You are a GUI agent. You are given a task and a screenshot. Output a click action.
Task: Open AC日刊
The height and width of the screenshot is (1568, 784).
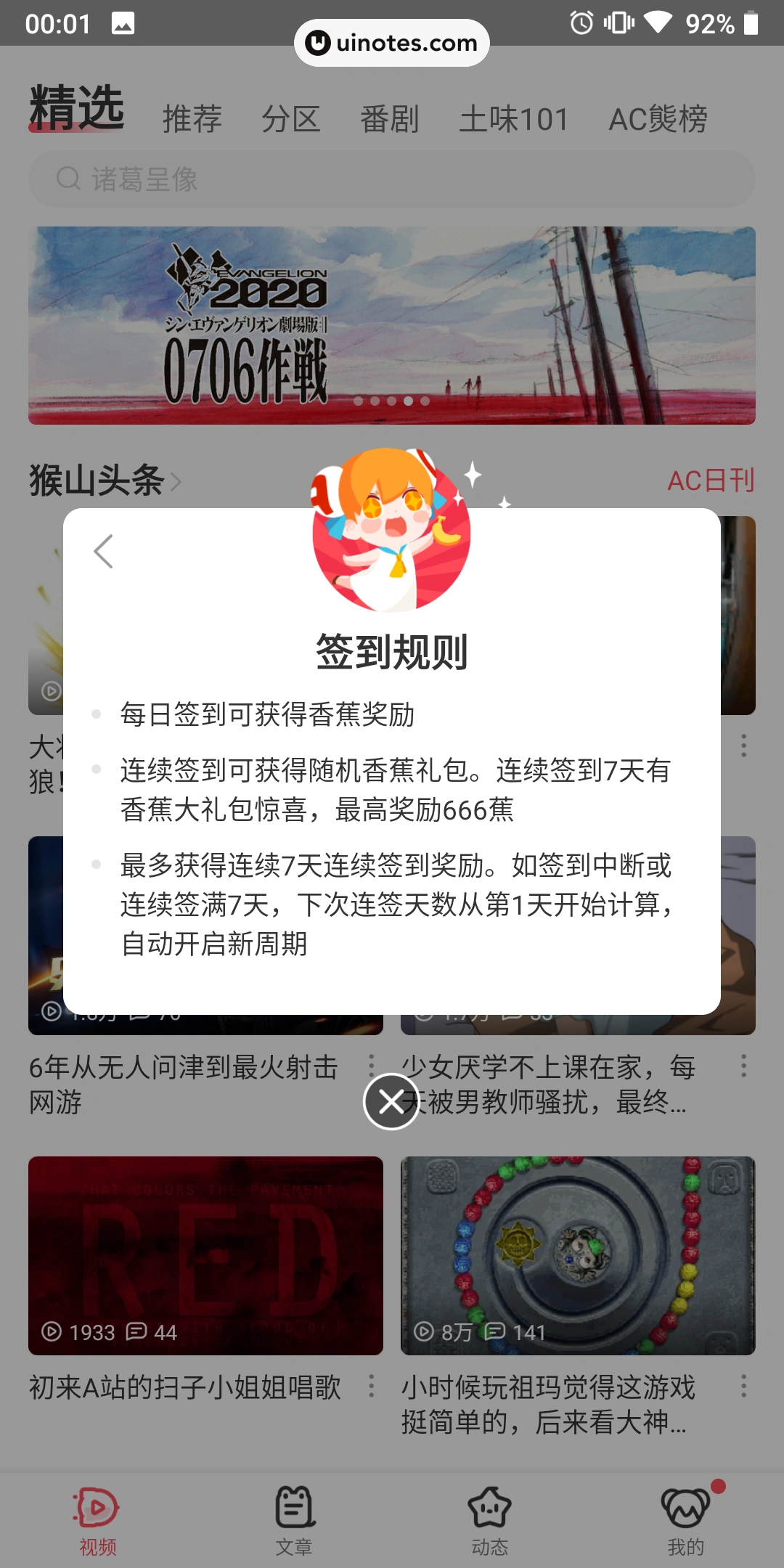click(x=711, y=481)
